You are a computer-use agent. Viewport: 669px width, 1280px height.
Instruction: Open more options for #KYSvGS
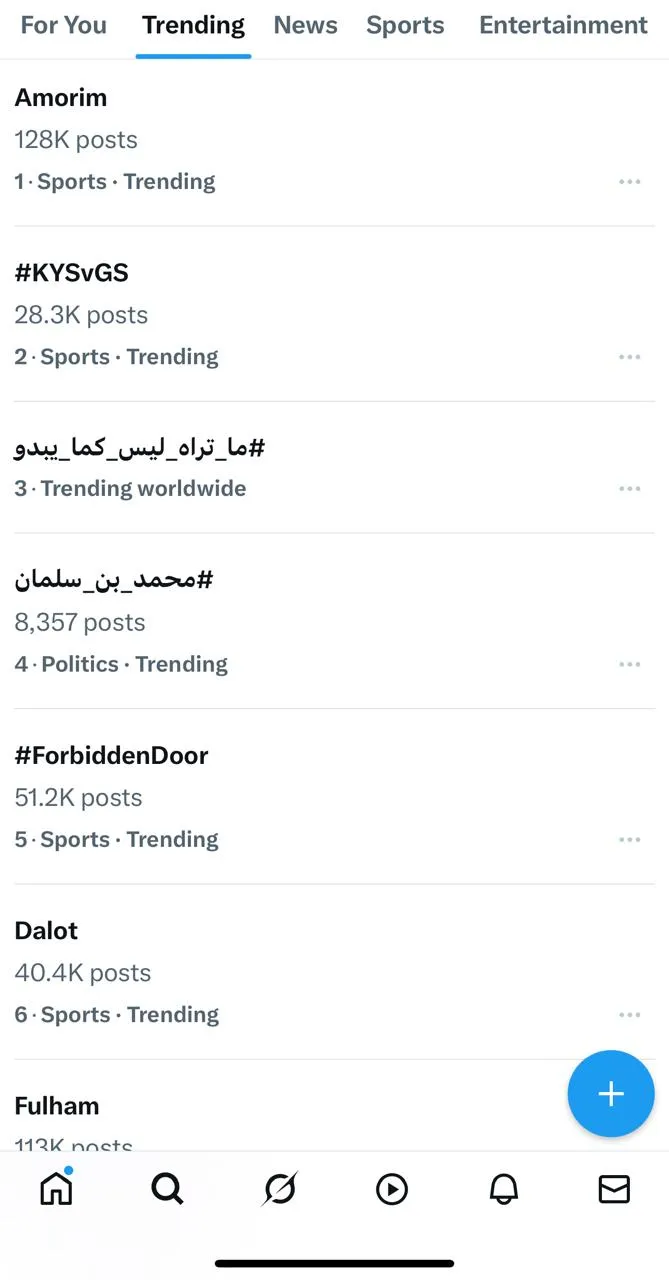point(629,357)
